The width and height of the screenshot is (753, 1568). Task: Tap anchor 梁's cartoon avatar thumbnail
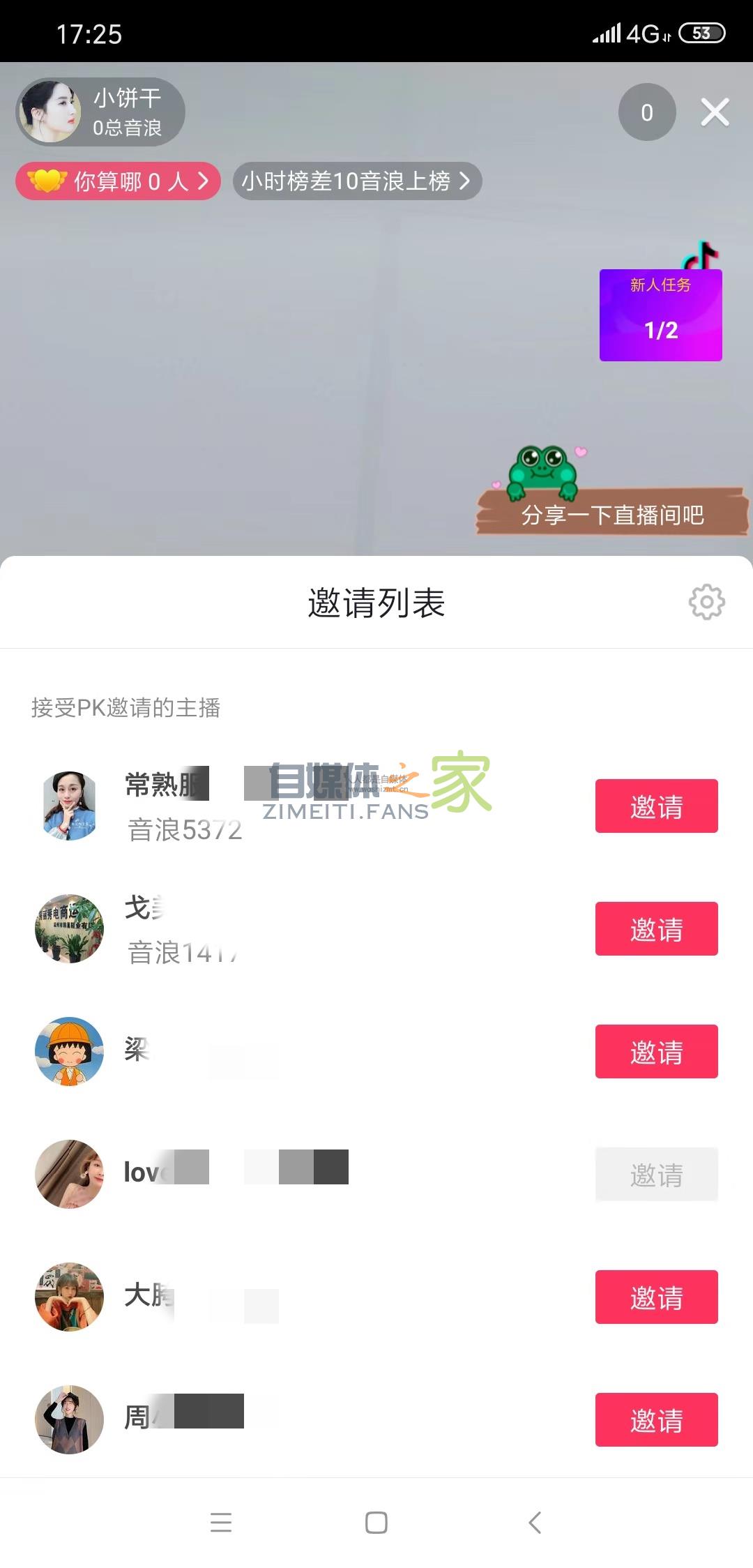pos(69,1051)
